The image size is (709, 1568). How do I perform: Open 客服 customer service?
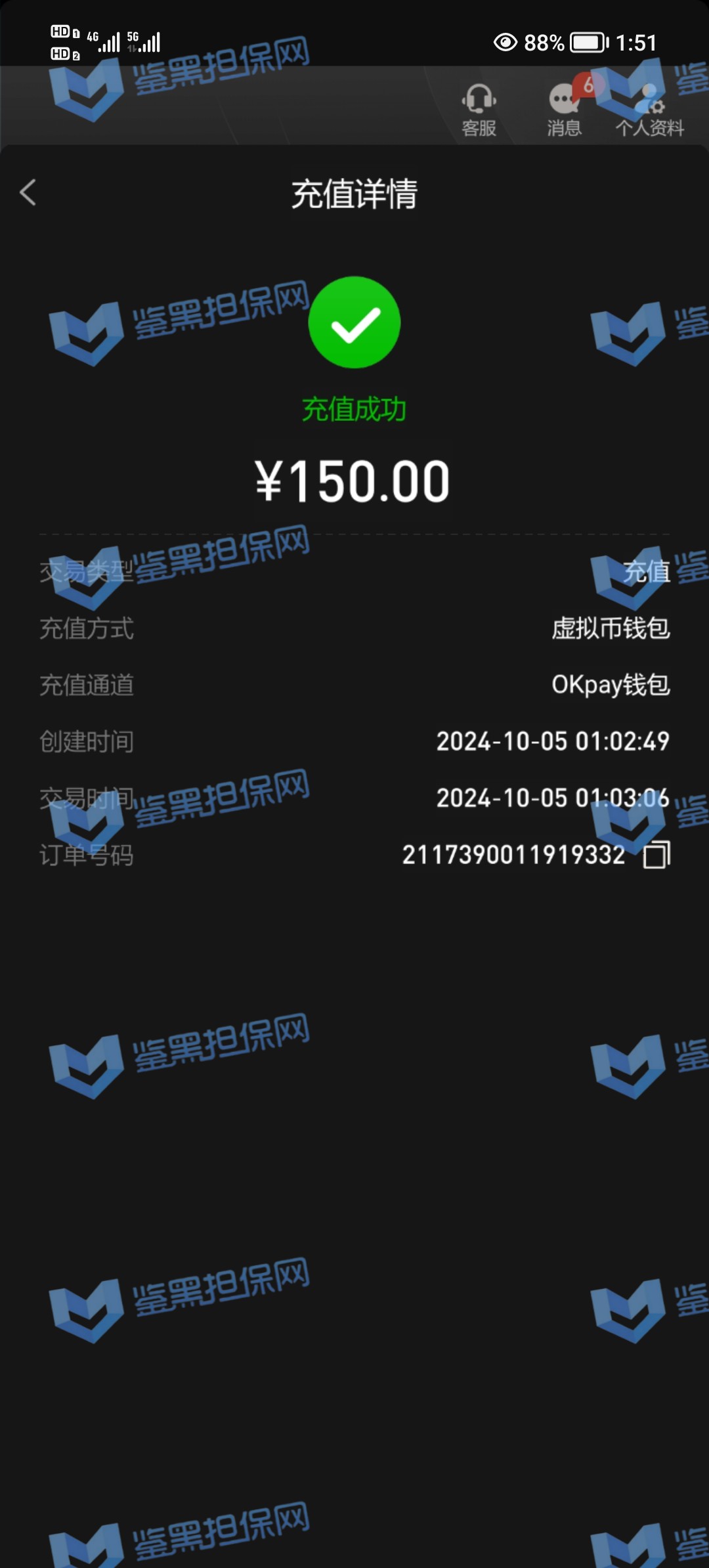[x=479, y=109]
